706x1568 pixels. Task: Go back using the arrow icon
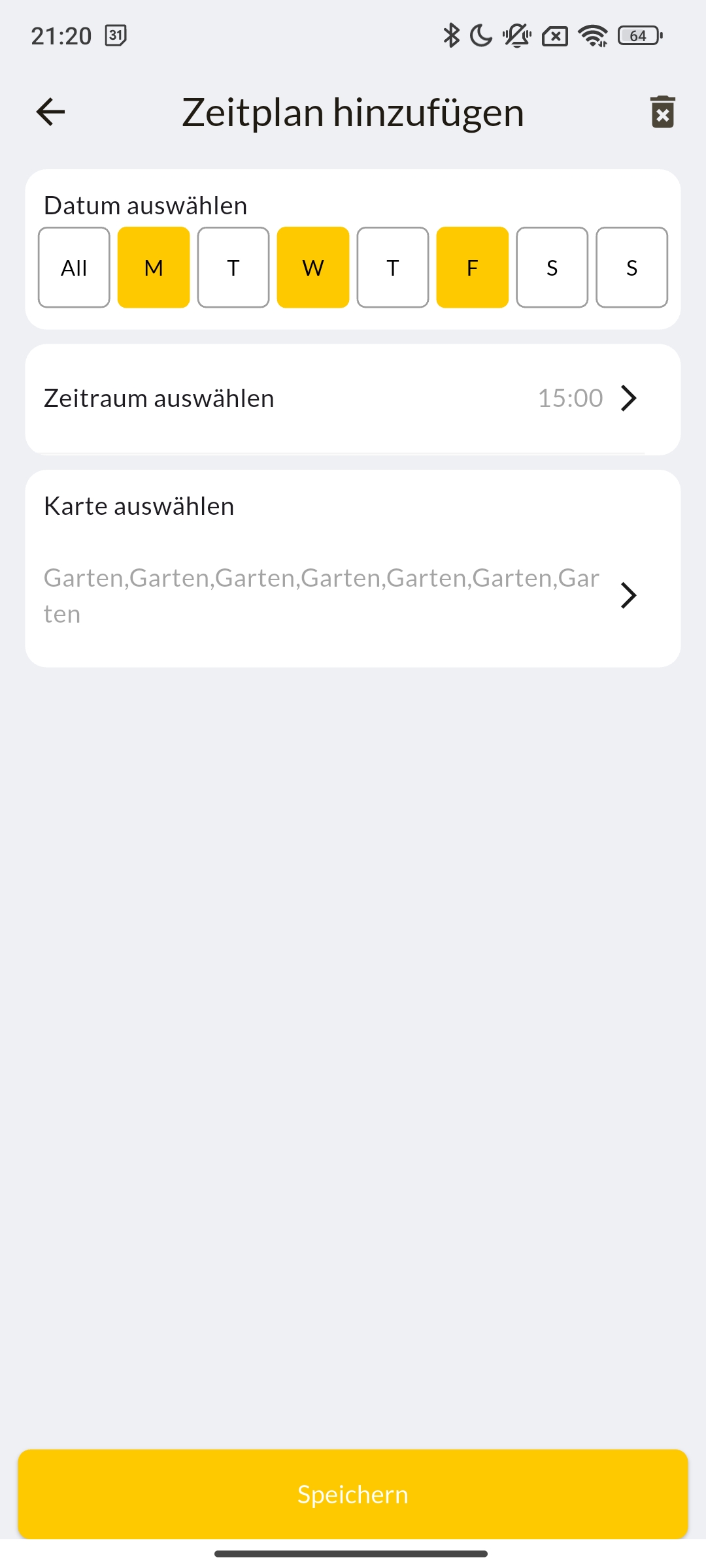50,112
